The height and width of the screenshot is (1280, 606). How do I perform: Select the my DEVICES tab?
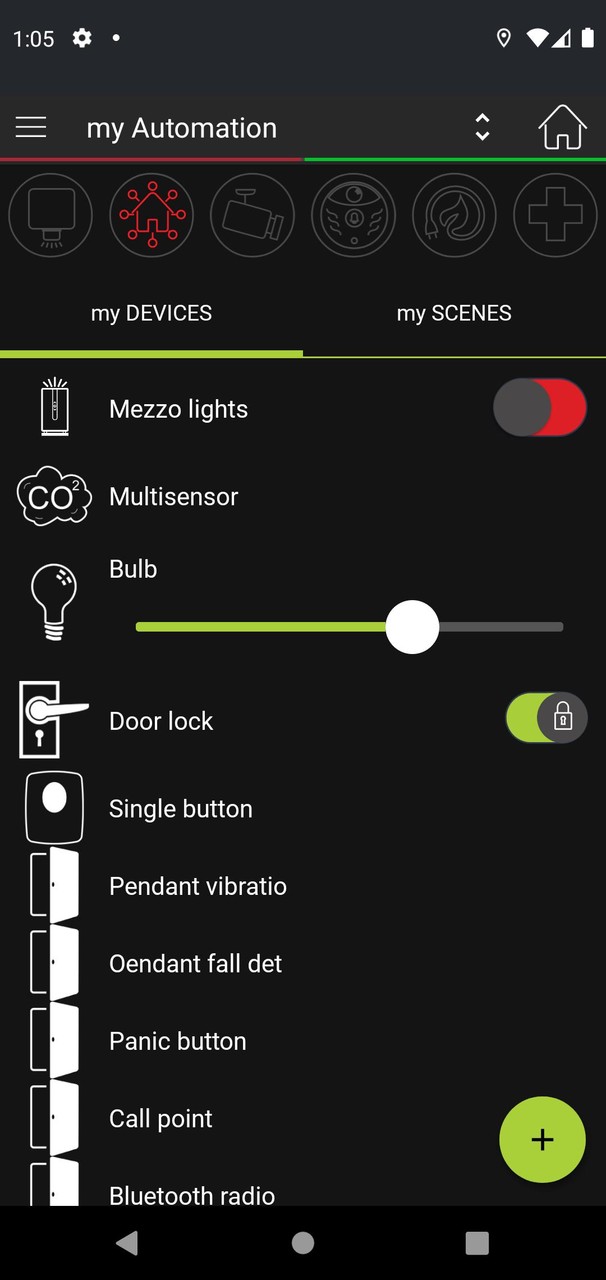pyautogui.click(x=151, y=314)
